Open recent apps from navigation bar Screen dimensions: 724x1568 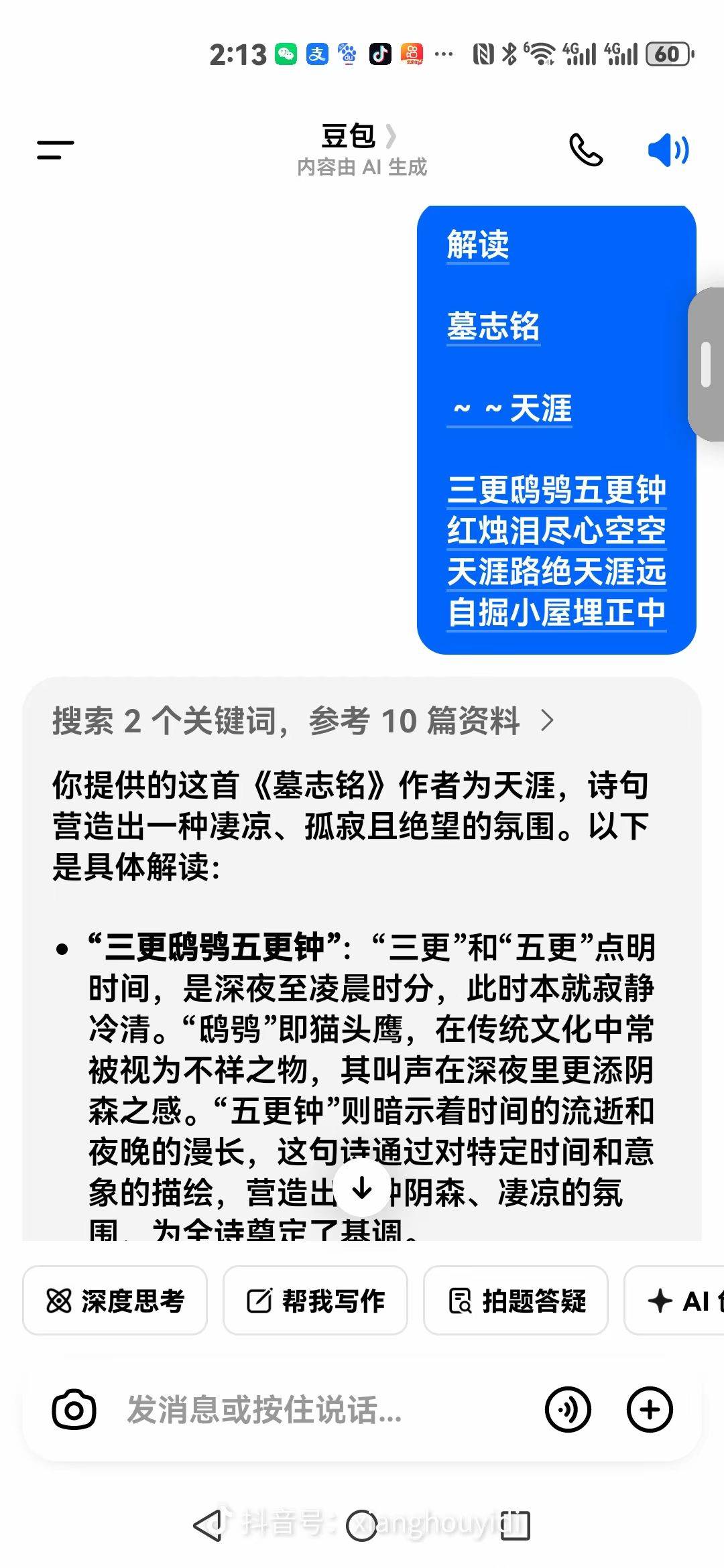pos(514,1526)
